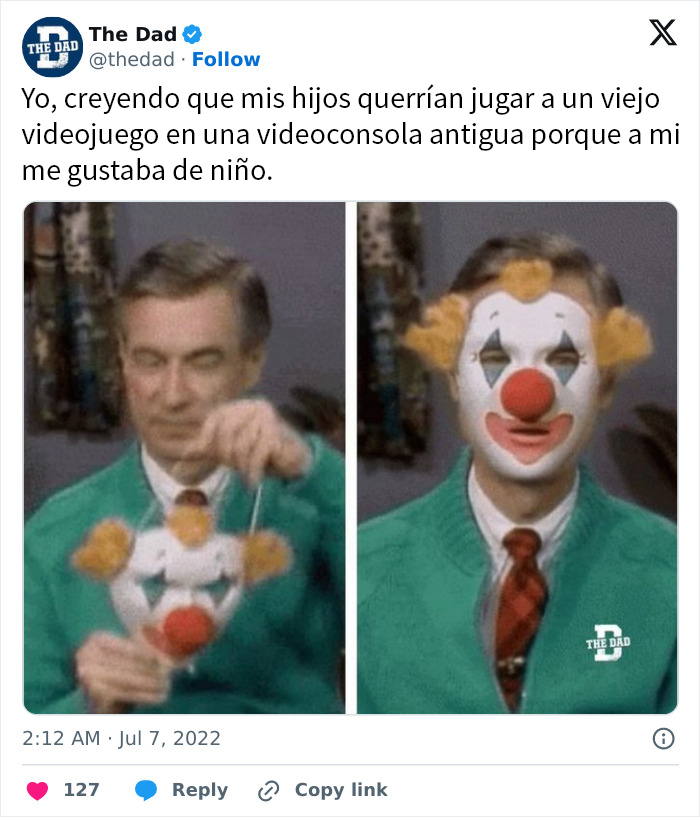Viewport: 700px width, 817px height.
Task: Open the left photo of the tweet
Action: point(185,458)
